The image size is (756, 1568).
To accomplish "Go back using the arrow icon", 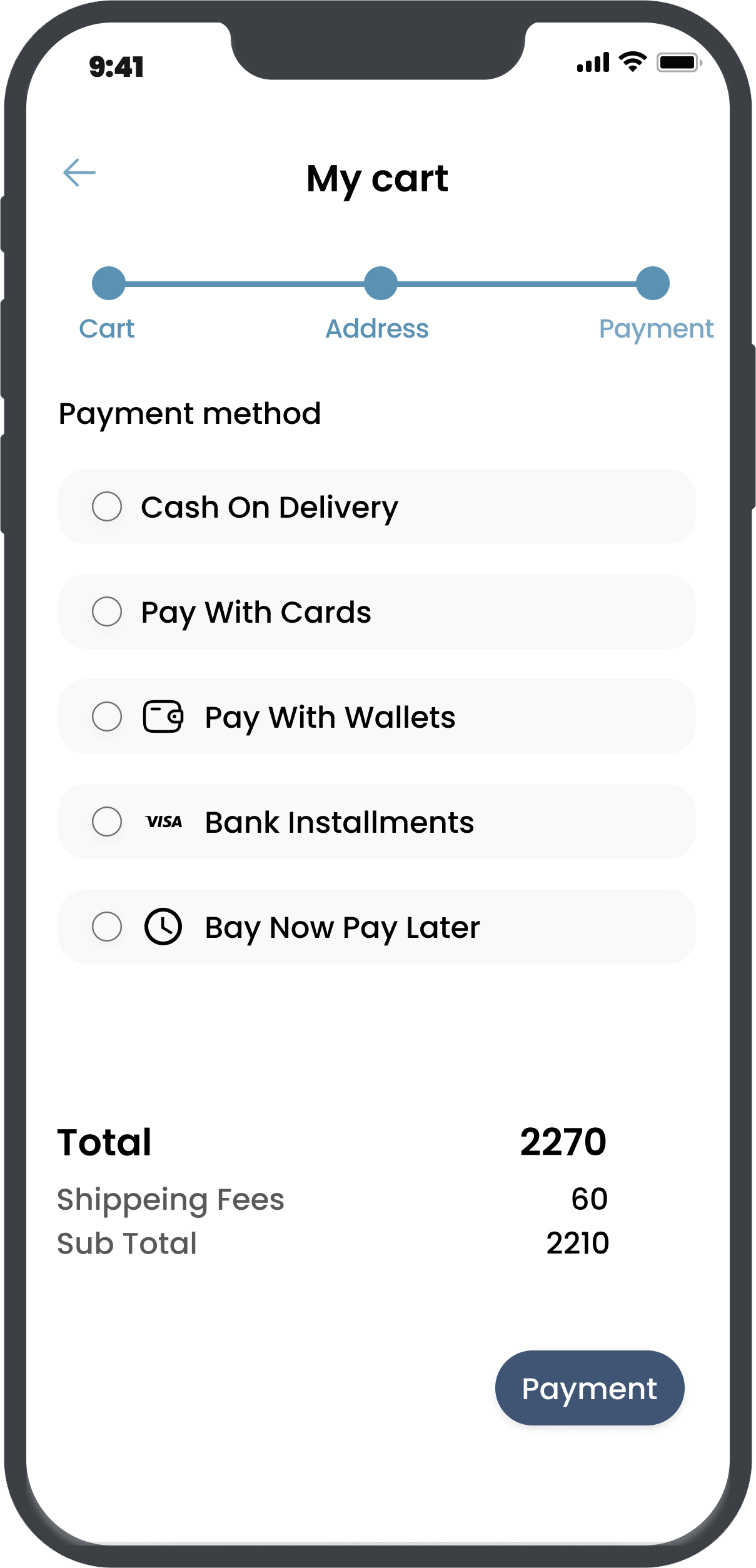I will point(79,173).
